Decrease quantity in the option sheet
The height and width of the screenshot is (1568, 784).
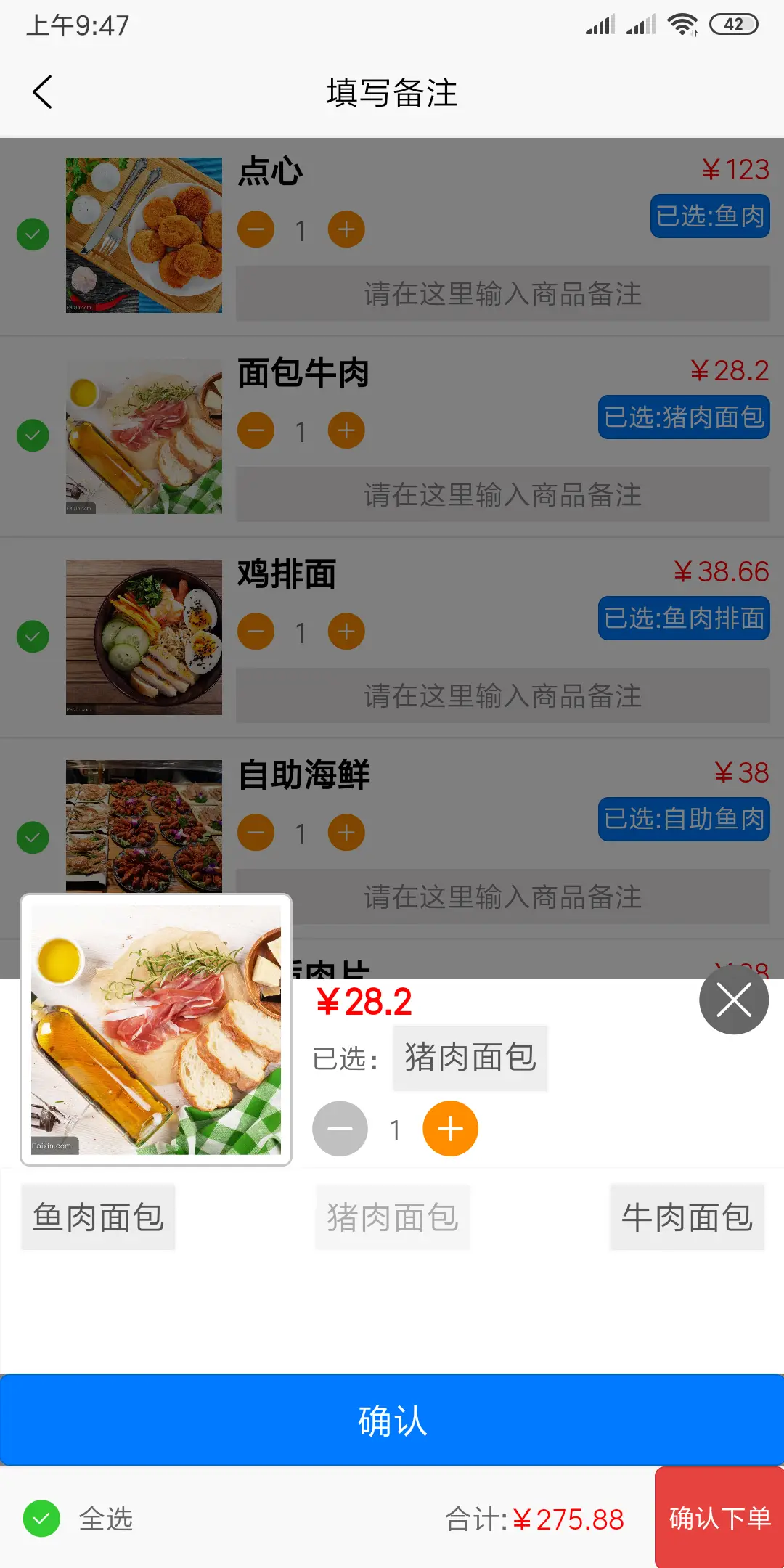pyautogui.click(x=340, y=1129)
